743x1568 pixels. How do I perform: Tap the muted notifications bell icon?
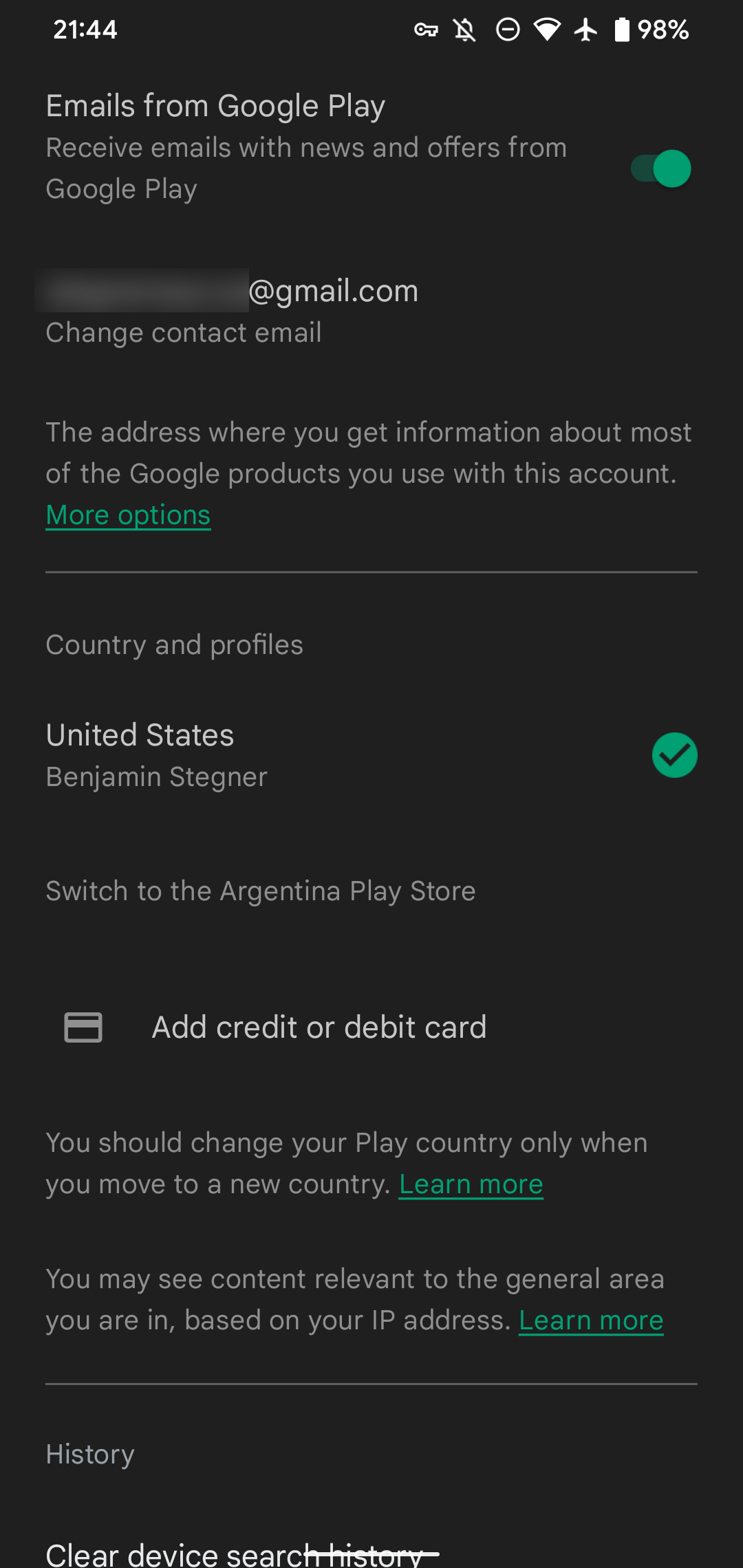(464, 29)
